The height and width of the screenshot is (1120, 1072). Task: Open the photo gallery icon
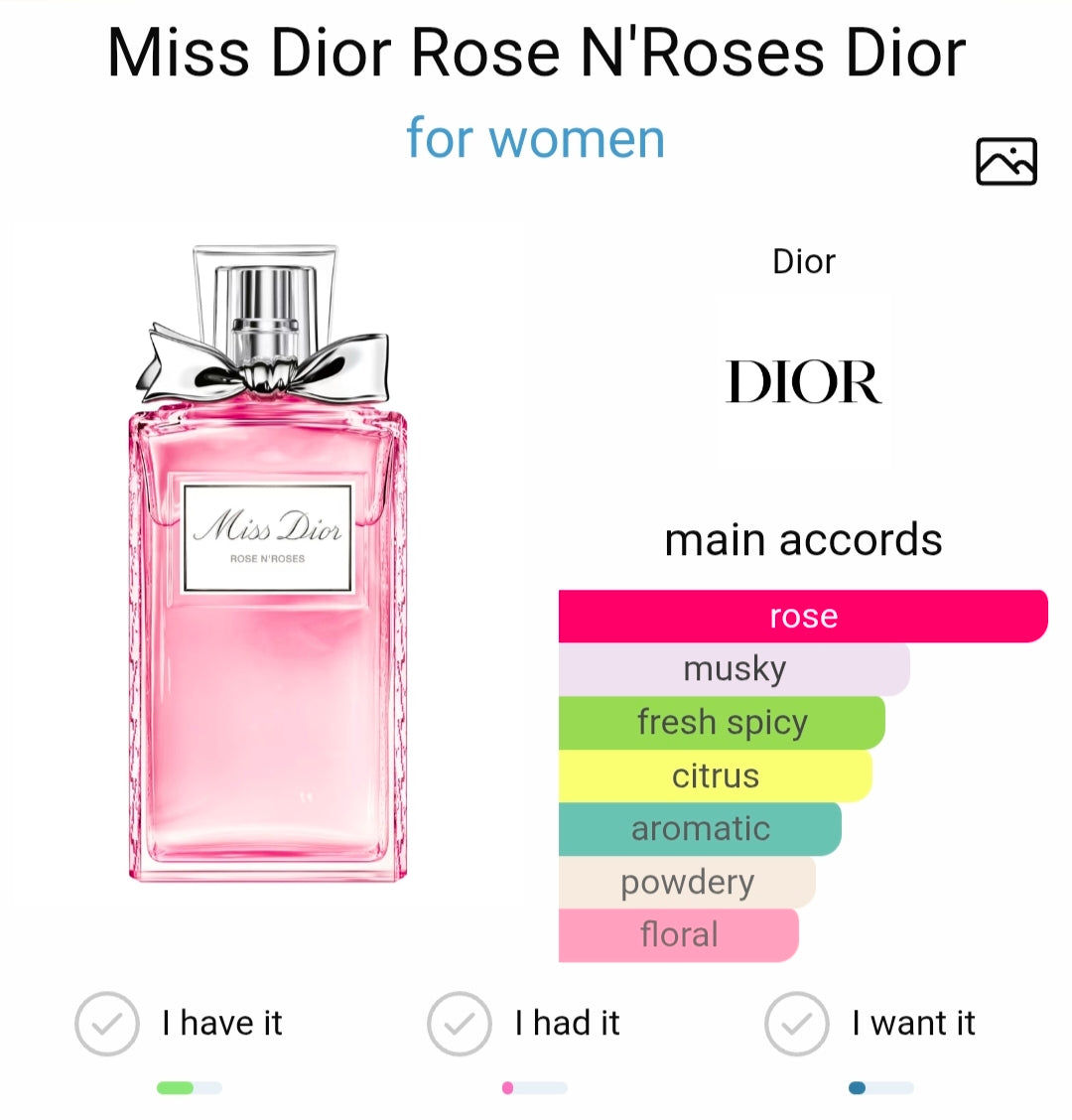point(1005,162)
